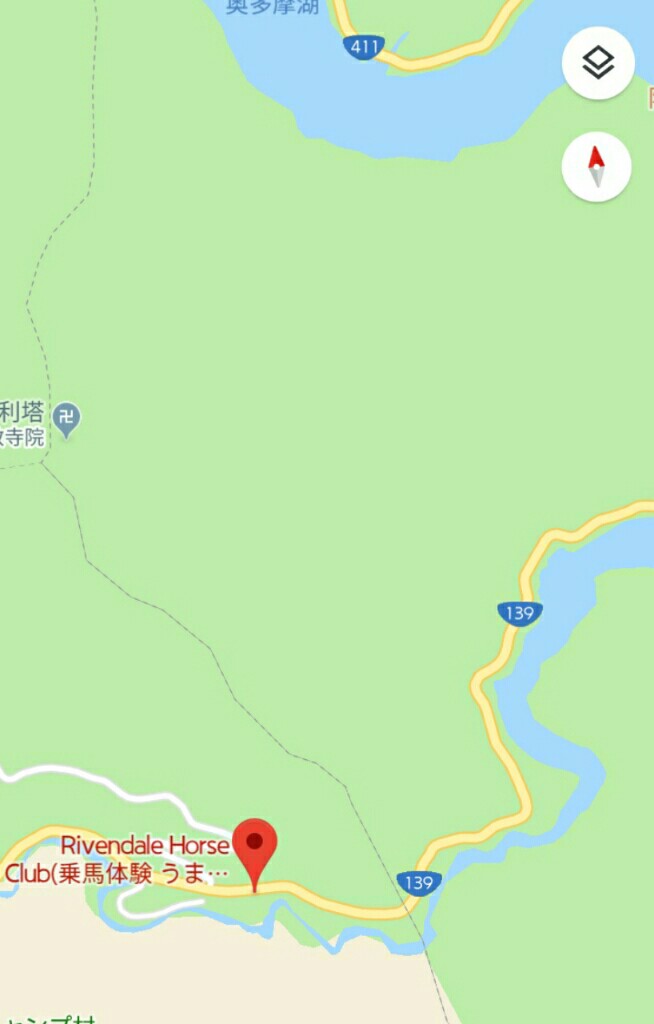Open the map layers selector
The width and height of the screenshot is (654, 1024).
coord(598,63)
